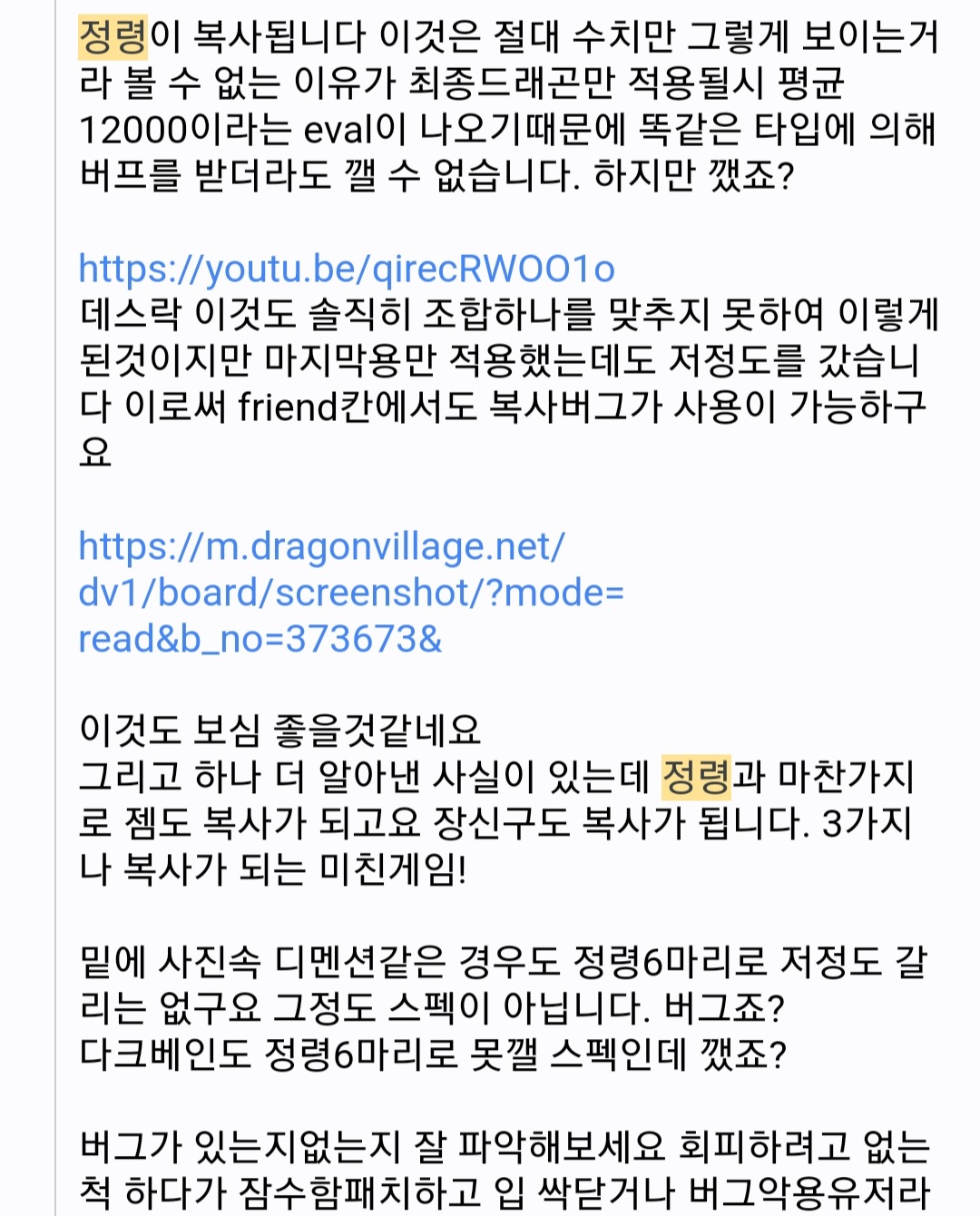Open the m.dragonvillage.net screenshot board link
Viewport: 980px width, 1216px height.
350,592
